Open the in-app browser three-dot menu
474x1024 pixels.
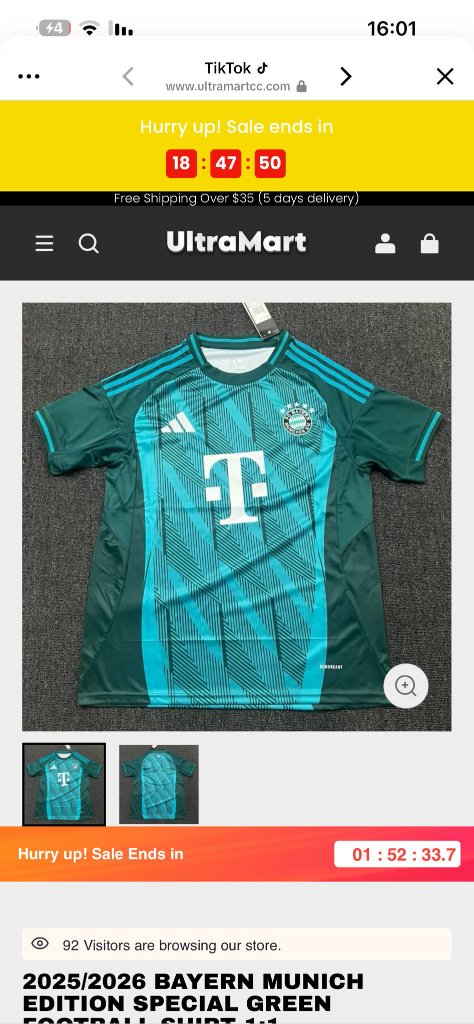[x=29, y=76]
